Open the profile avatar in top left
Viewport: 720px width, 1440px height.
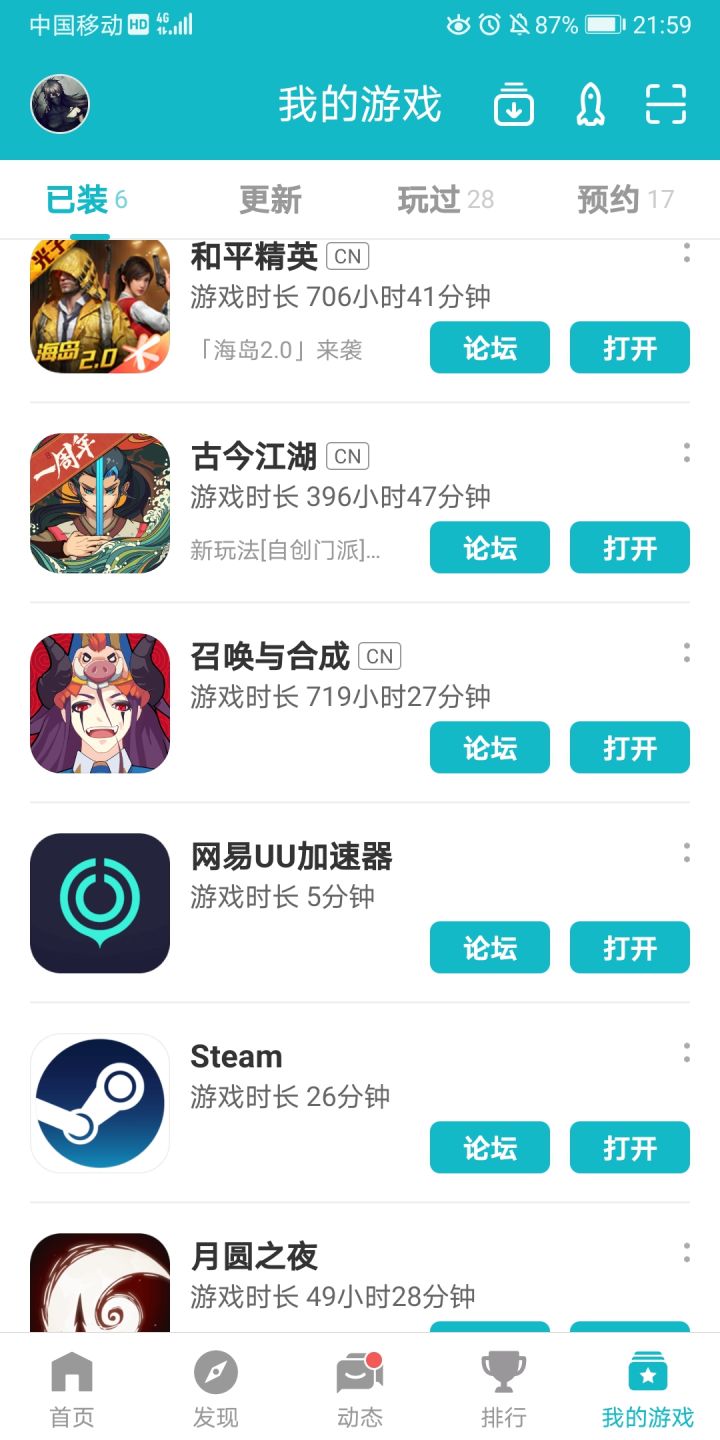click(60, 103)
